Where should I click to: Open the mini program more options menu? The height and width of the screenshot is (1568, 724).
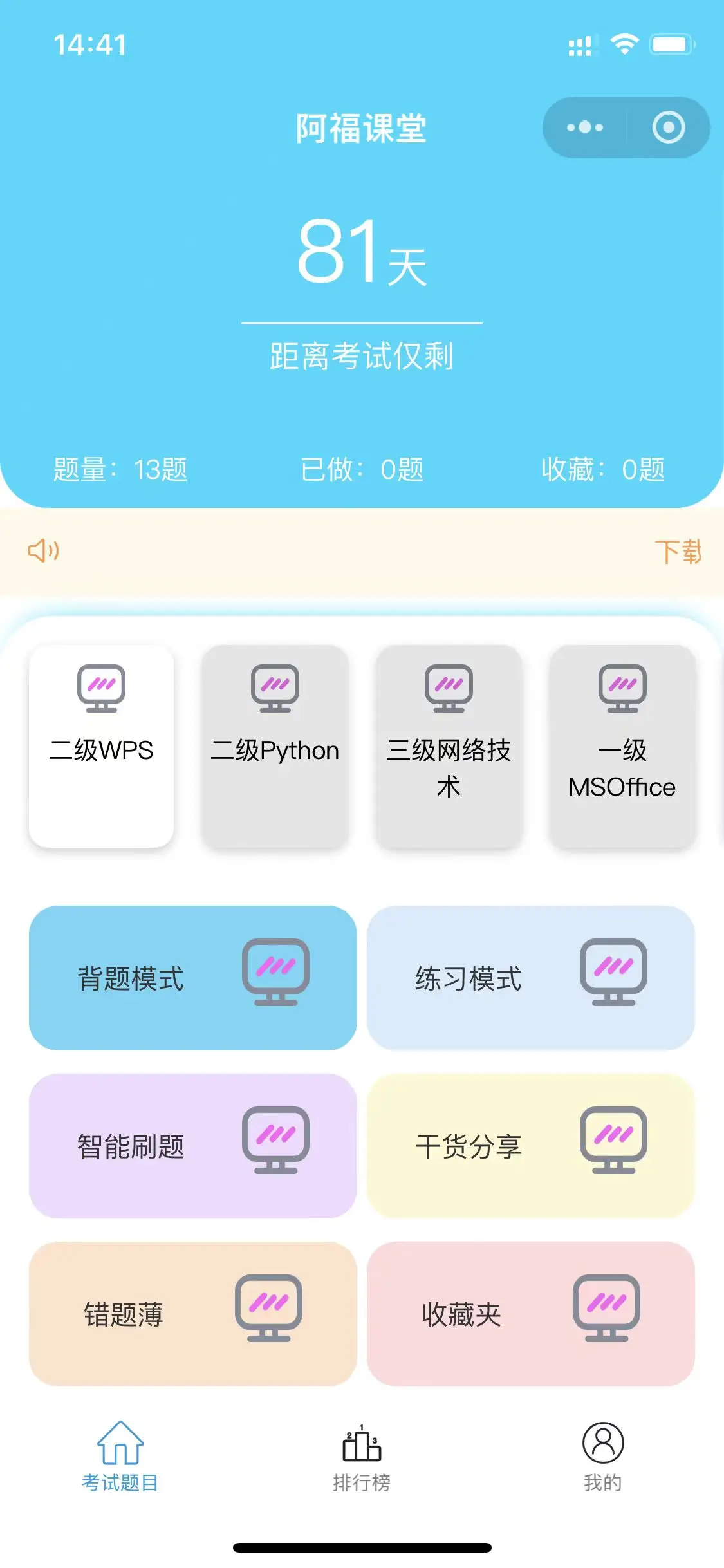point(584,127)
